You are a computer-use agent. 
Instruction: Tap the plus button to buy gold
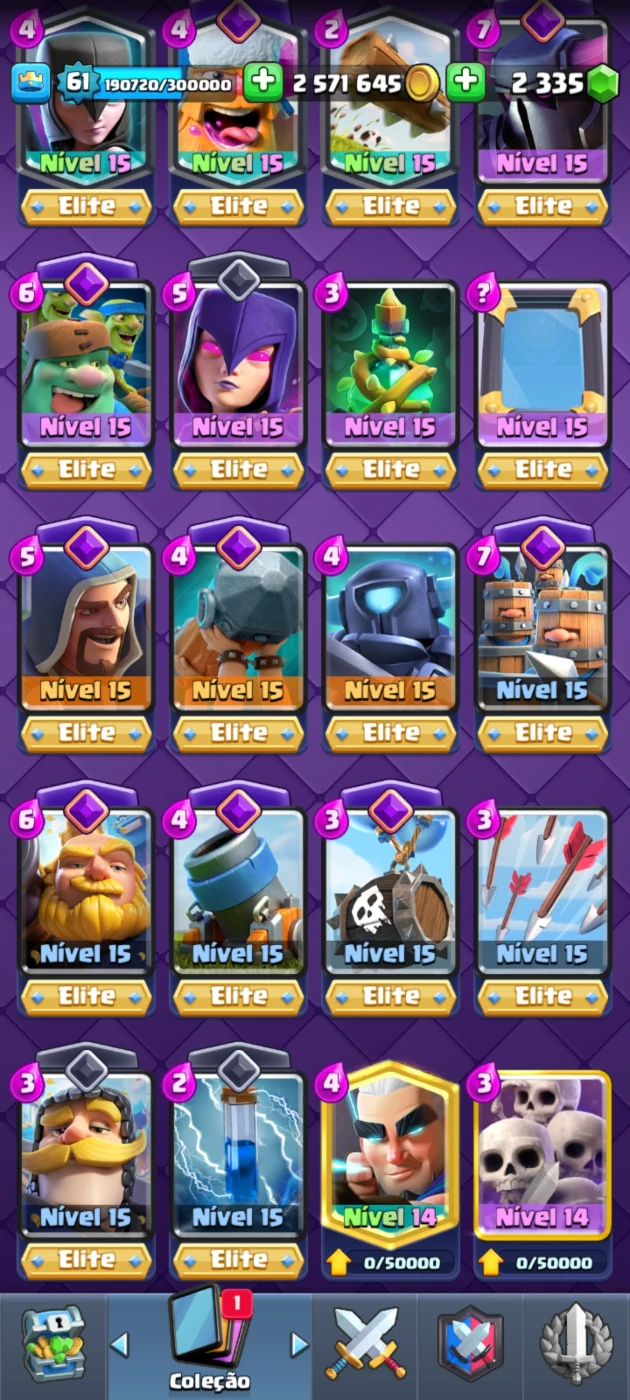(x=465, y=82)
